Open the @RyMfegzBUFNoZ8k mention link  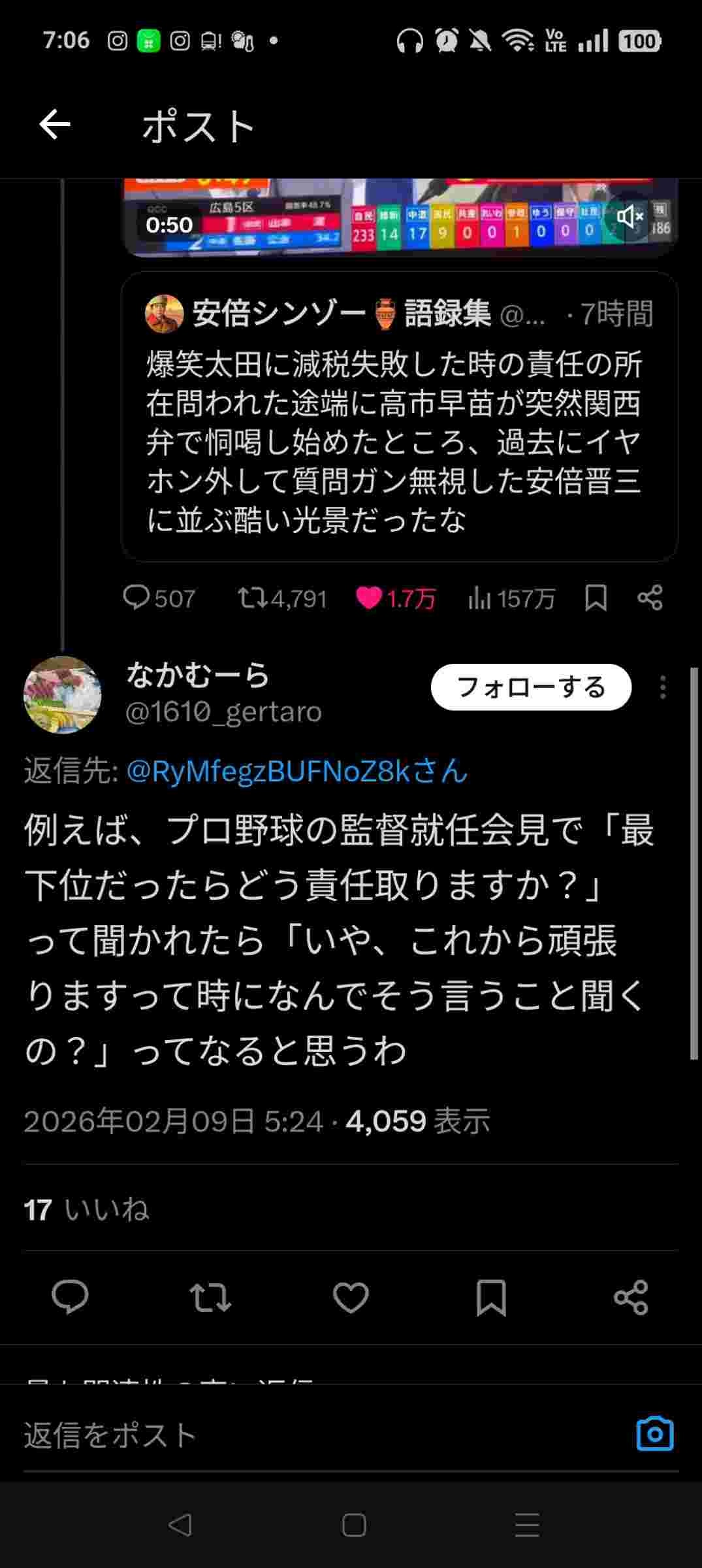(x=297, y=772)
